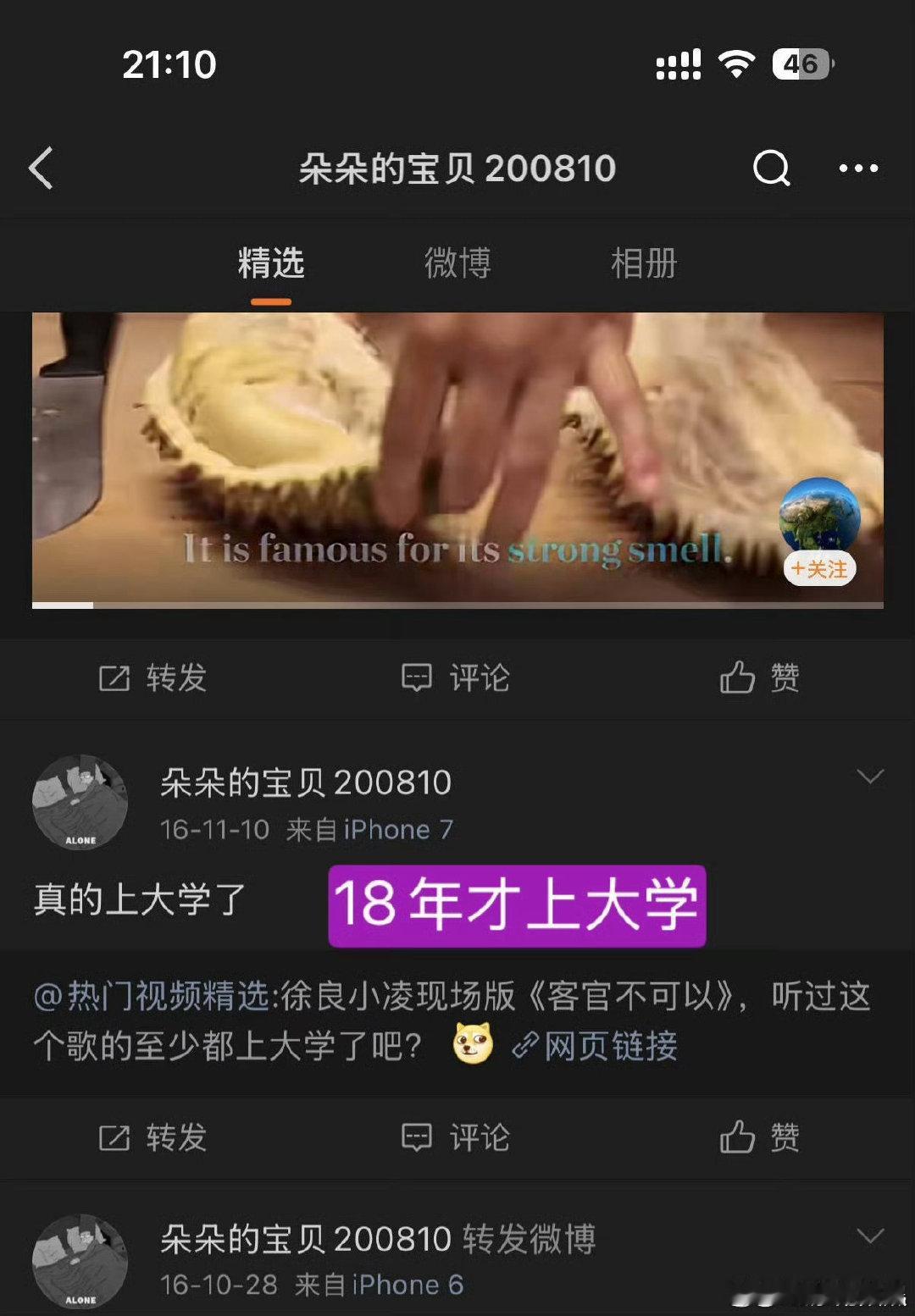Tap the 转发 repost icon on second post

click(x=152, y=1137)
